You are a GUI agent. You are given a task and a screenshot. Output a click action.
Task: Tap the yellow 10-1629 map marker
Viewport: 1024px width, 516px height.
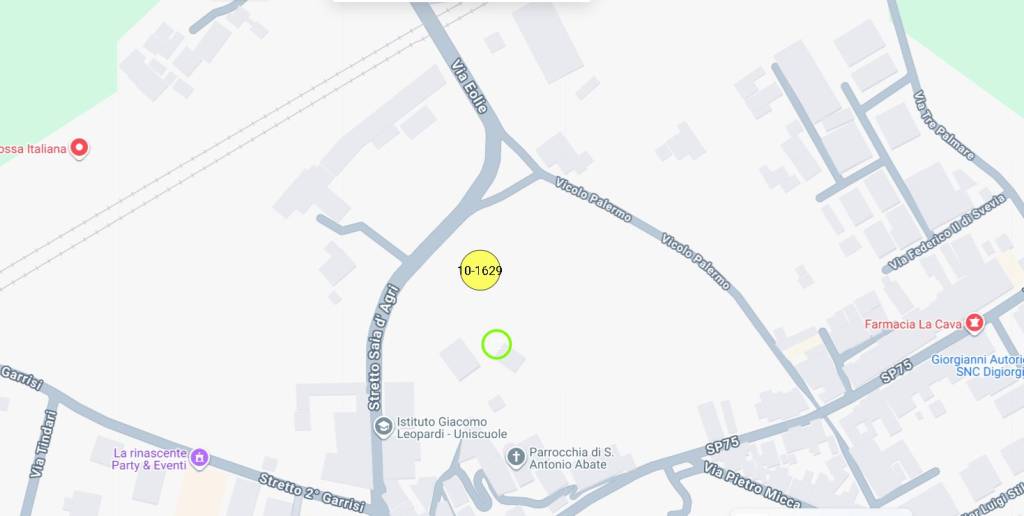pos(480,270)
